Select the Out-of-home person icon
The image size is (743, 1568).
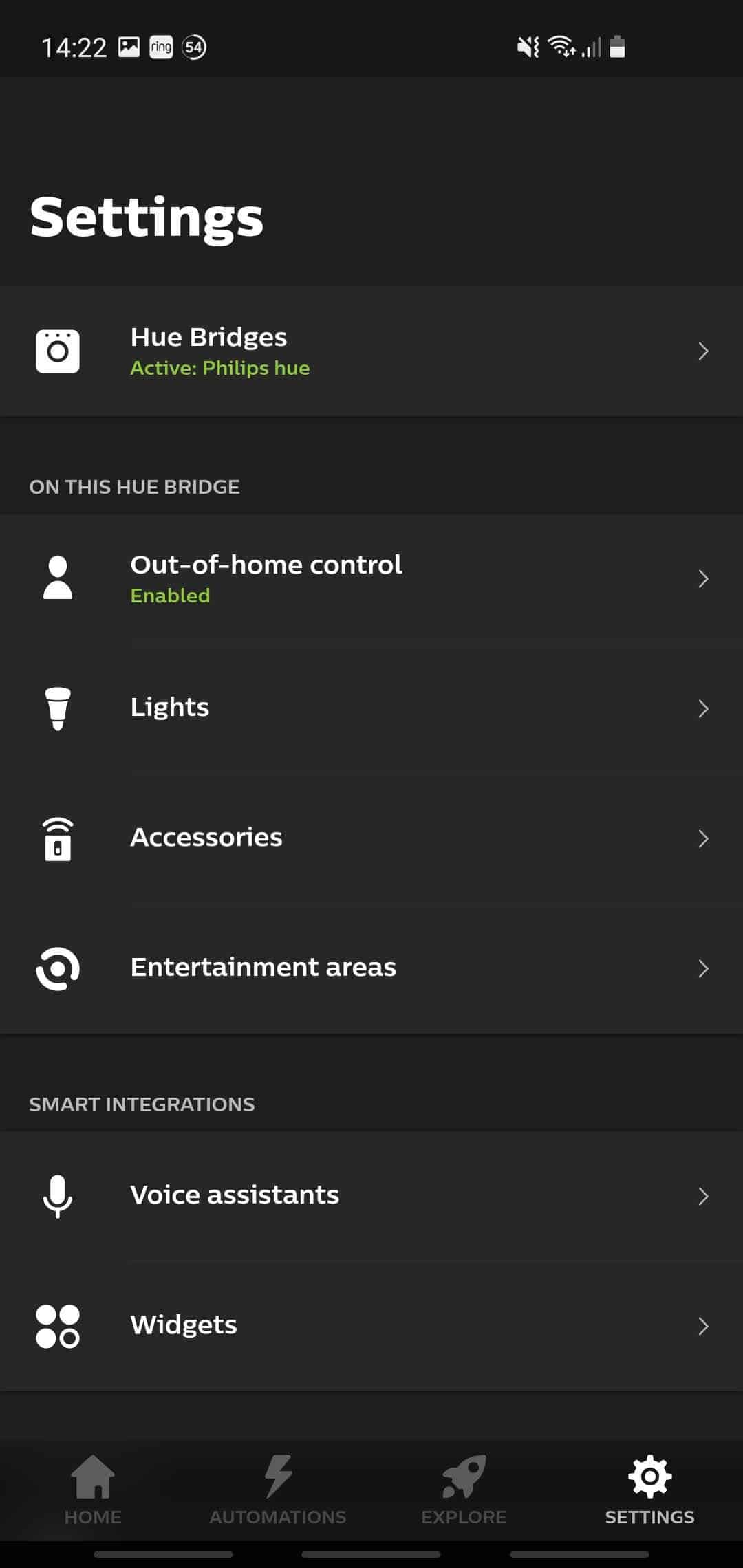click(x=58, y=578)
